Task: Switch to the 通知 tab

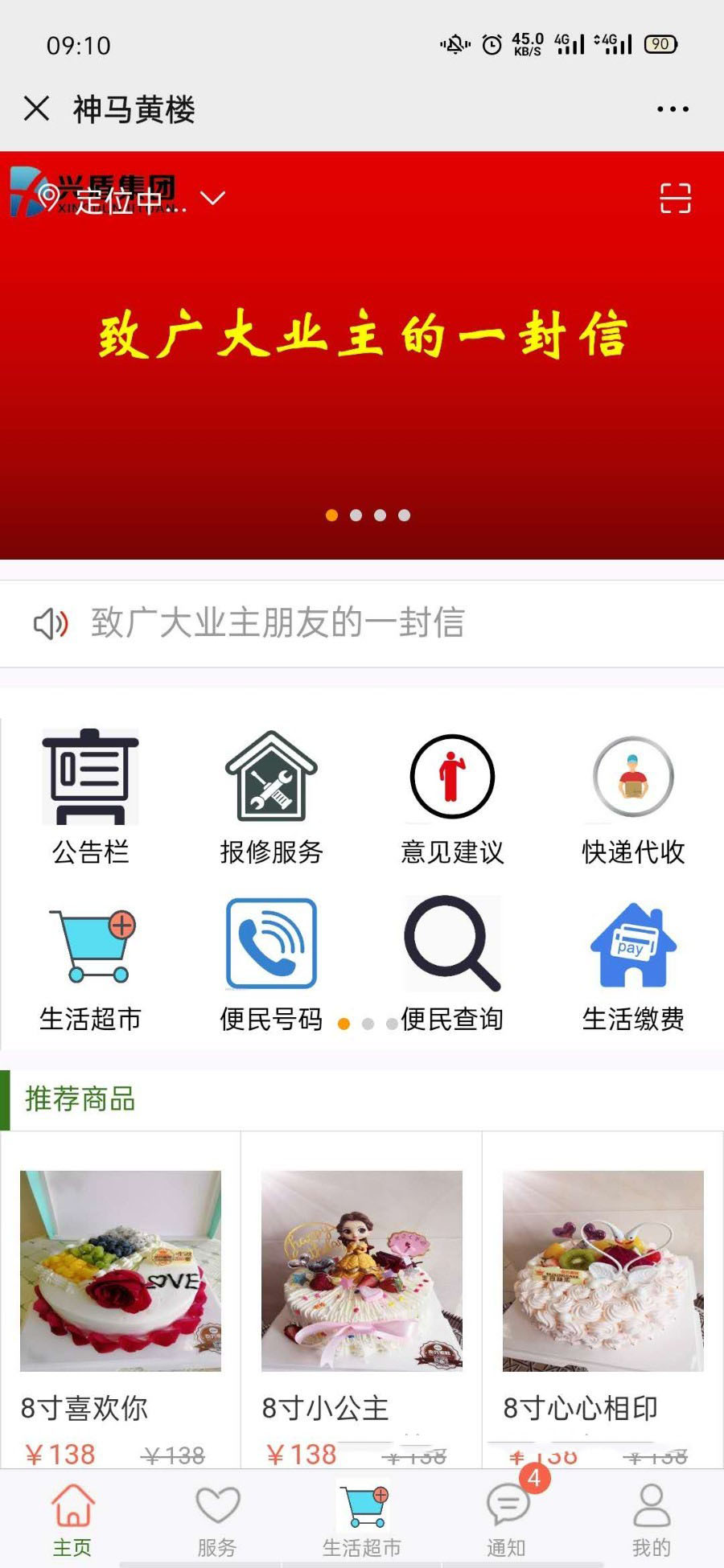Action: [x=507, y=1520]
